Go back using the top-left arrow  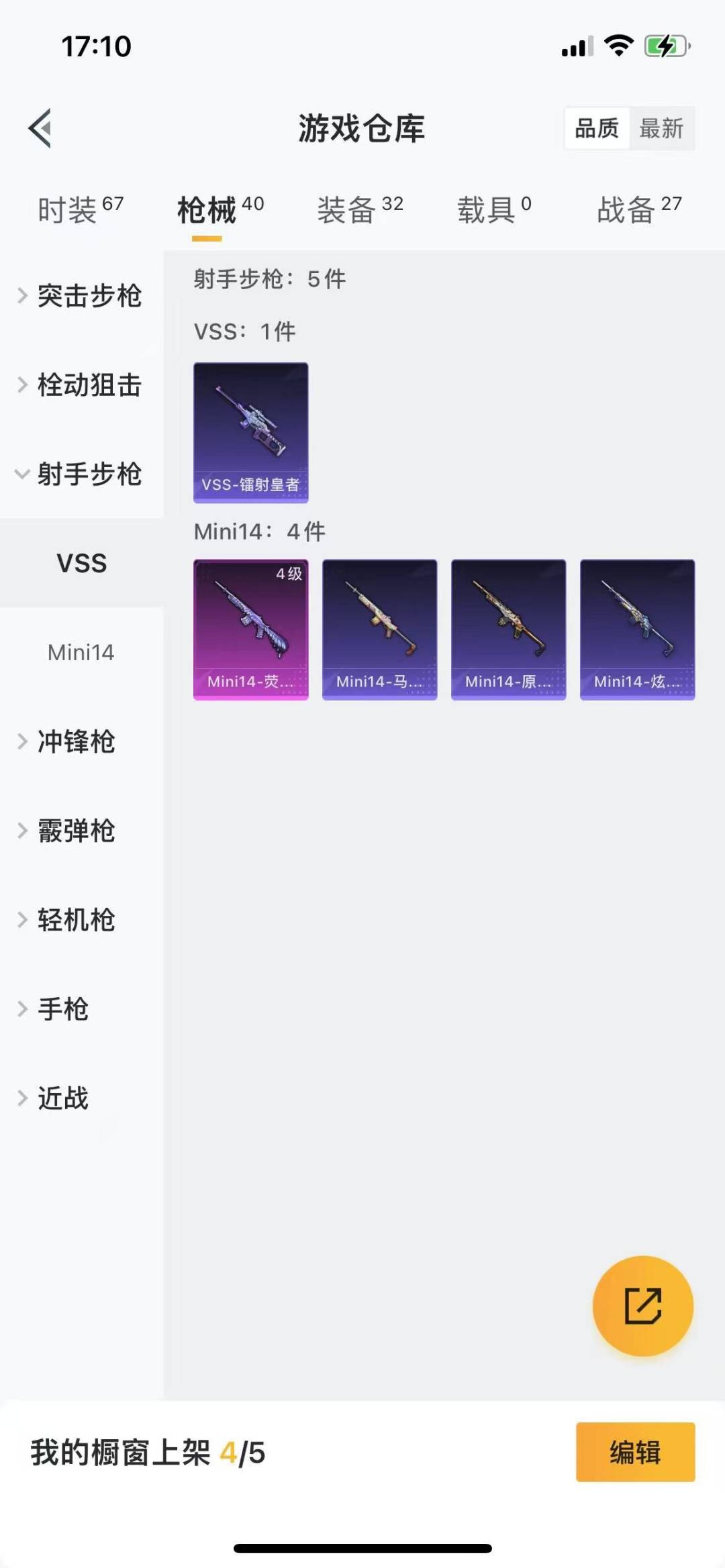[40, 127]
